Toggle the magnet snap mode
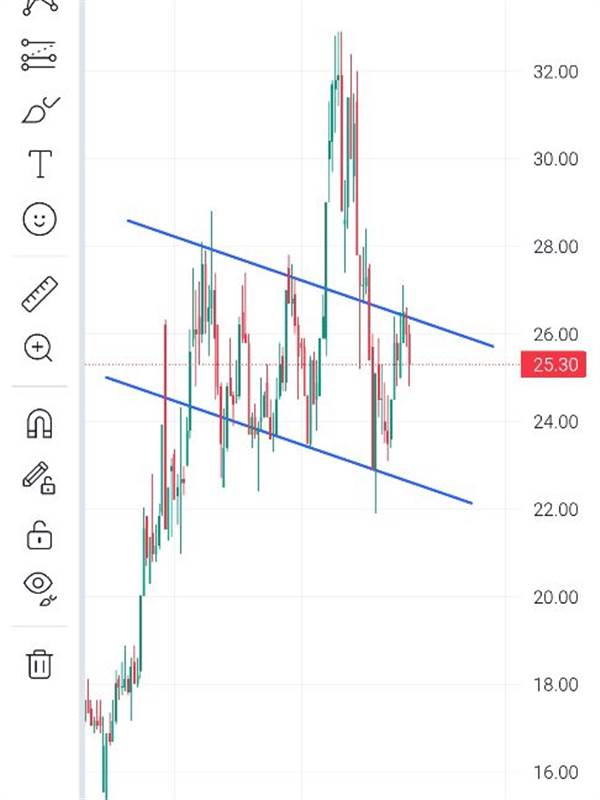The width and height of the screenshot is (600, 800). [40, 424]
